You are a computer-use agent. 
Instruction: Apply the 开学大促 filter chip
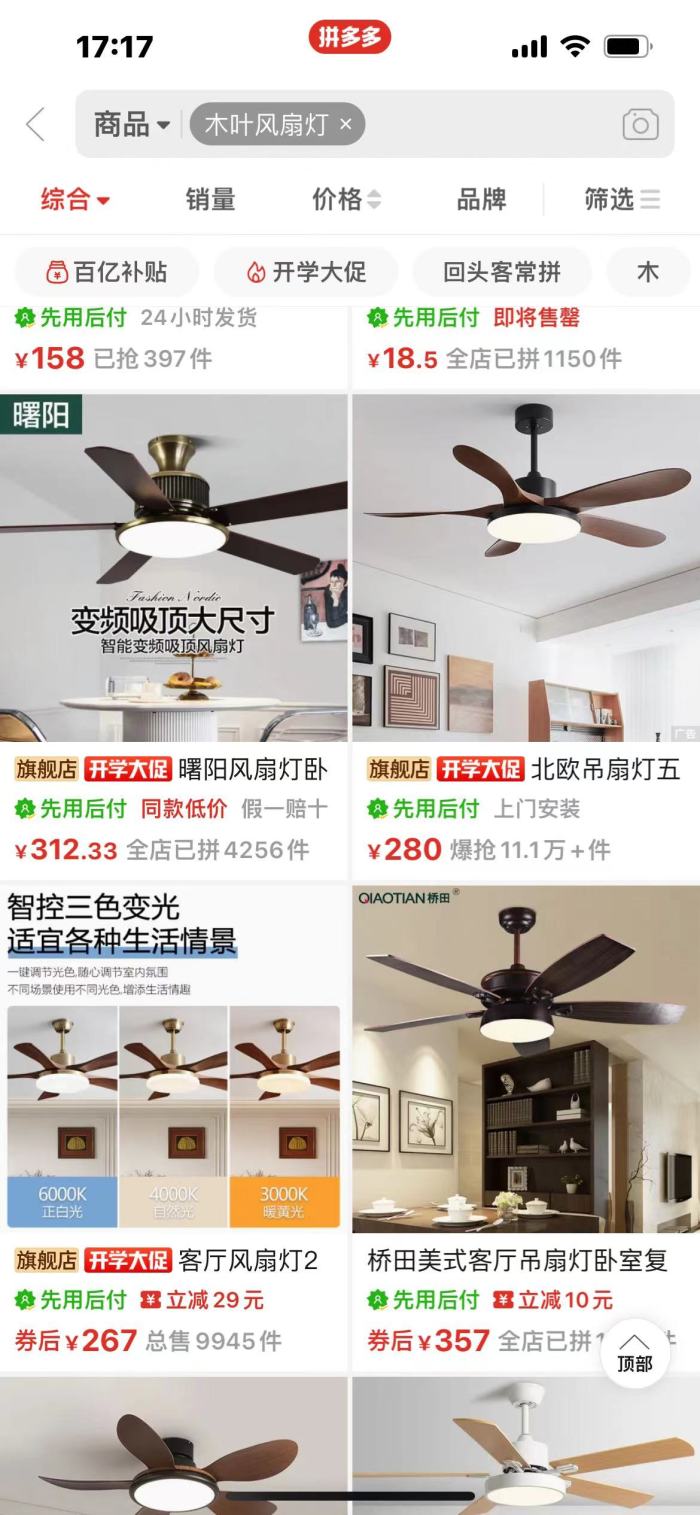click(x=306, y=272)
